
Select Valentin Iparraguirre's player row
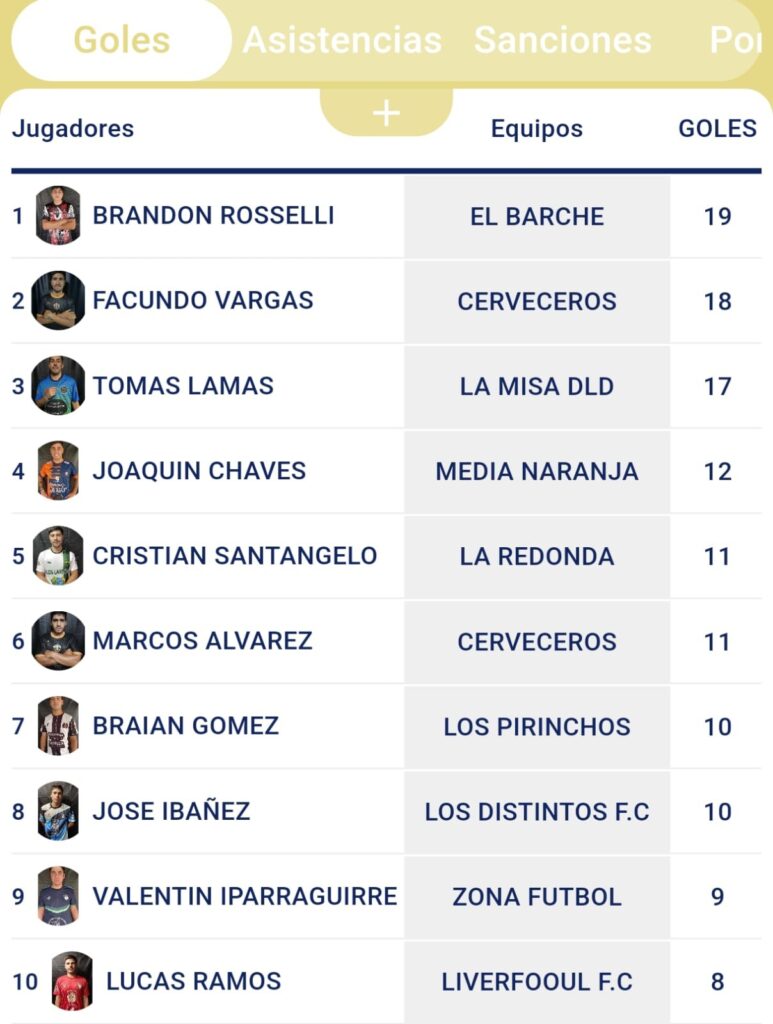(x=244, y=896)
